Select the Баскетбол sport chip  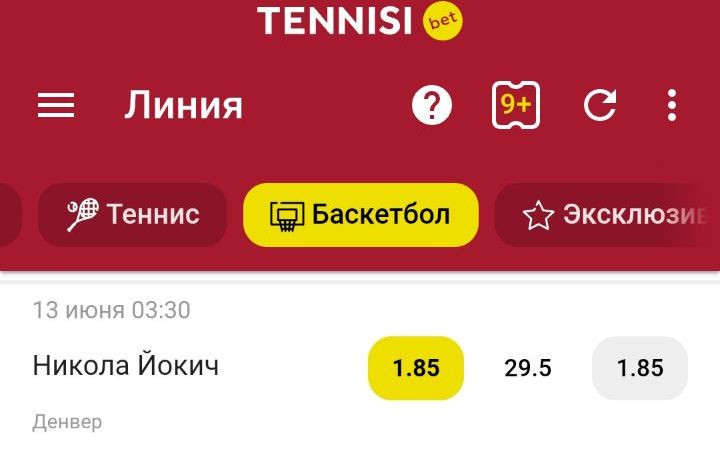[361, 214]
